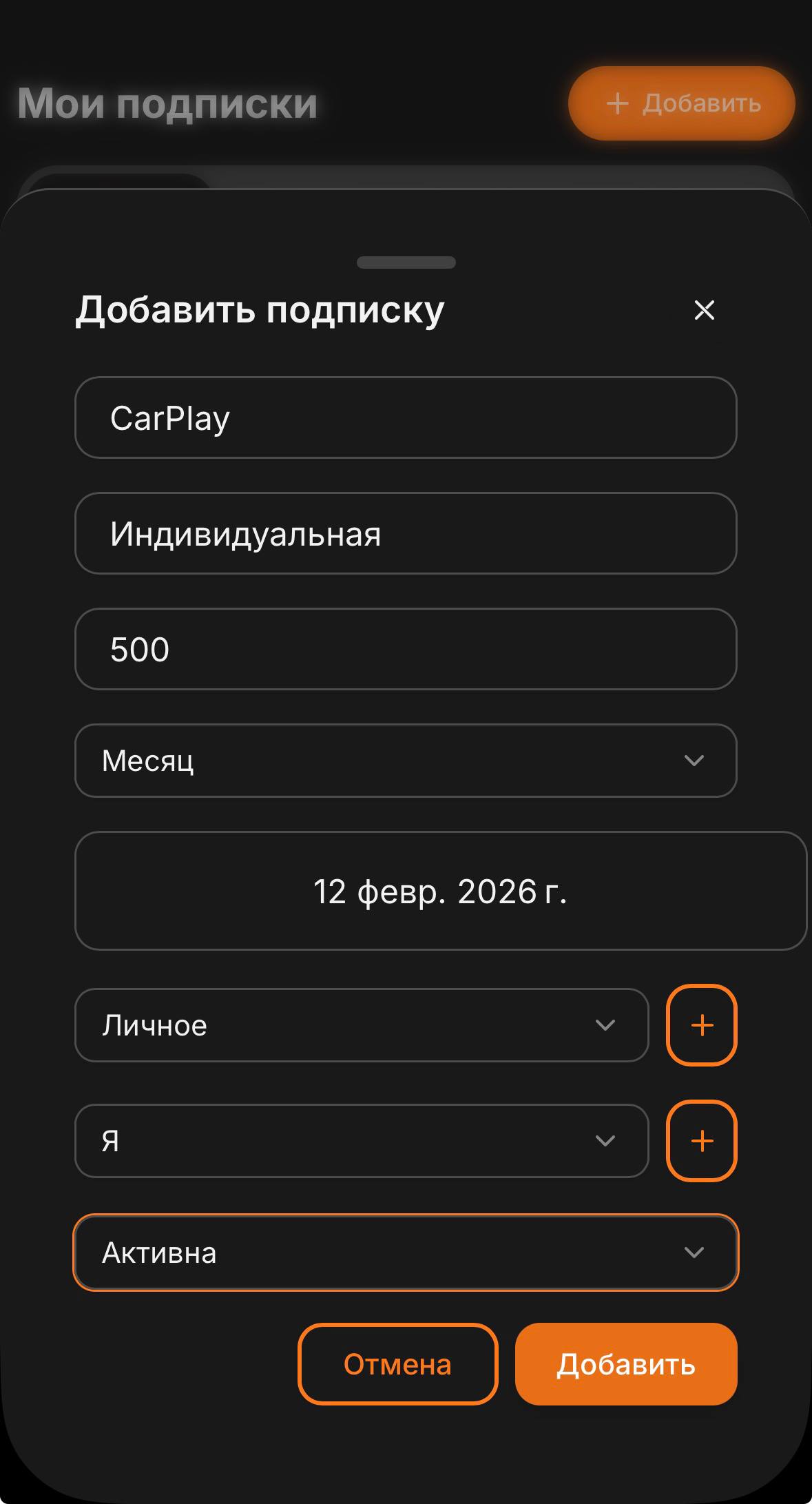
Task: Submit the form with the Добавить button
Action: (x=626, y=1364)
